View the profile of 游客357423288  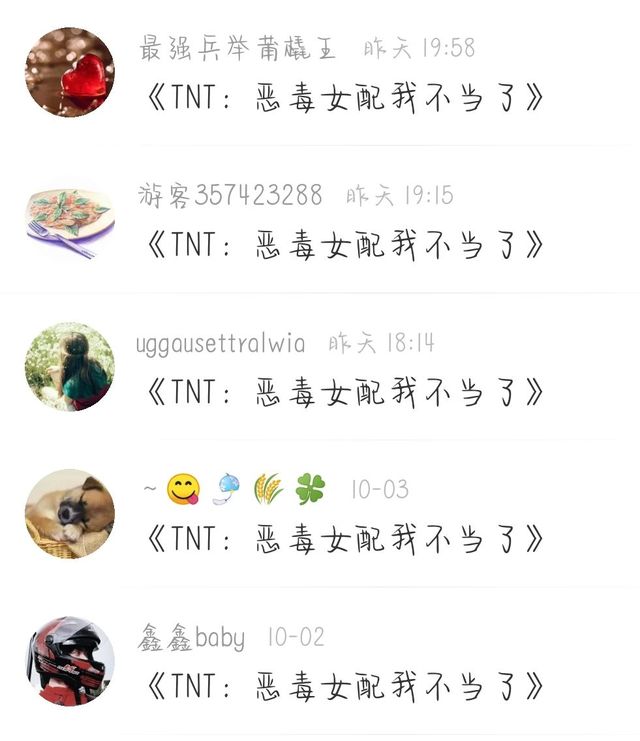[230, 195]
